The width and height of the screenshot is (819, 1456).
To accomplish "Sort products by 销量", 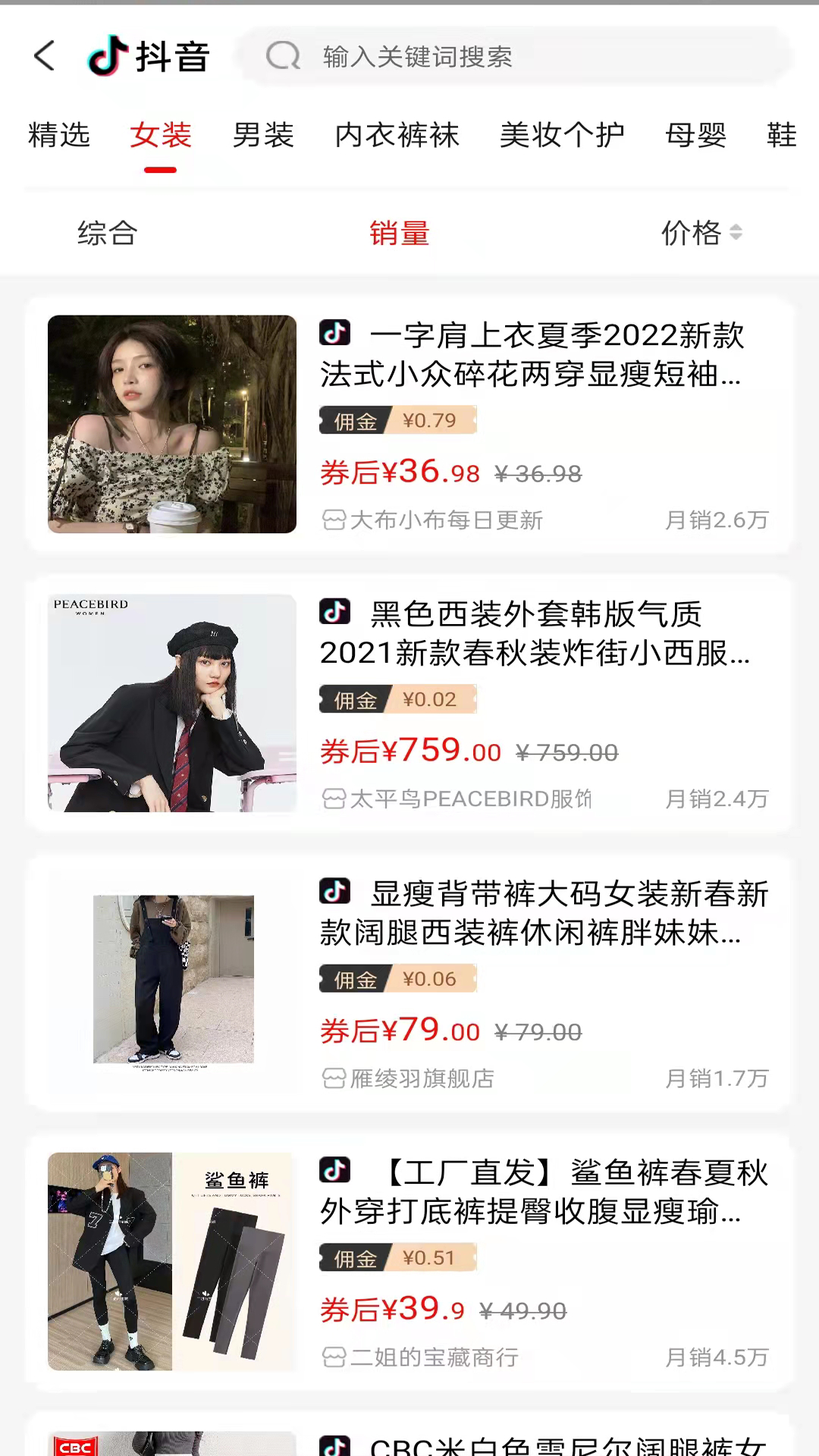I will pyautogui.click(x=400, y=233).
